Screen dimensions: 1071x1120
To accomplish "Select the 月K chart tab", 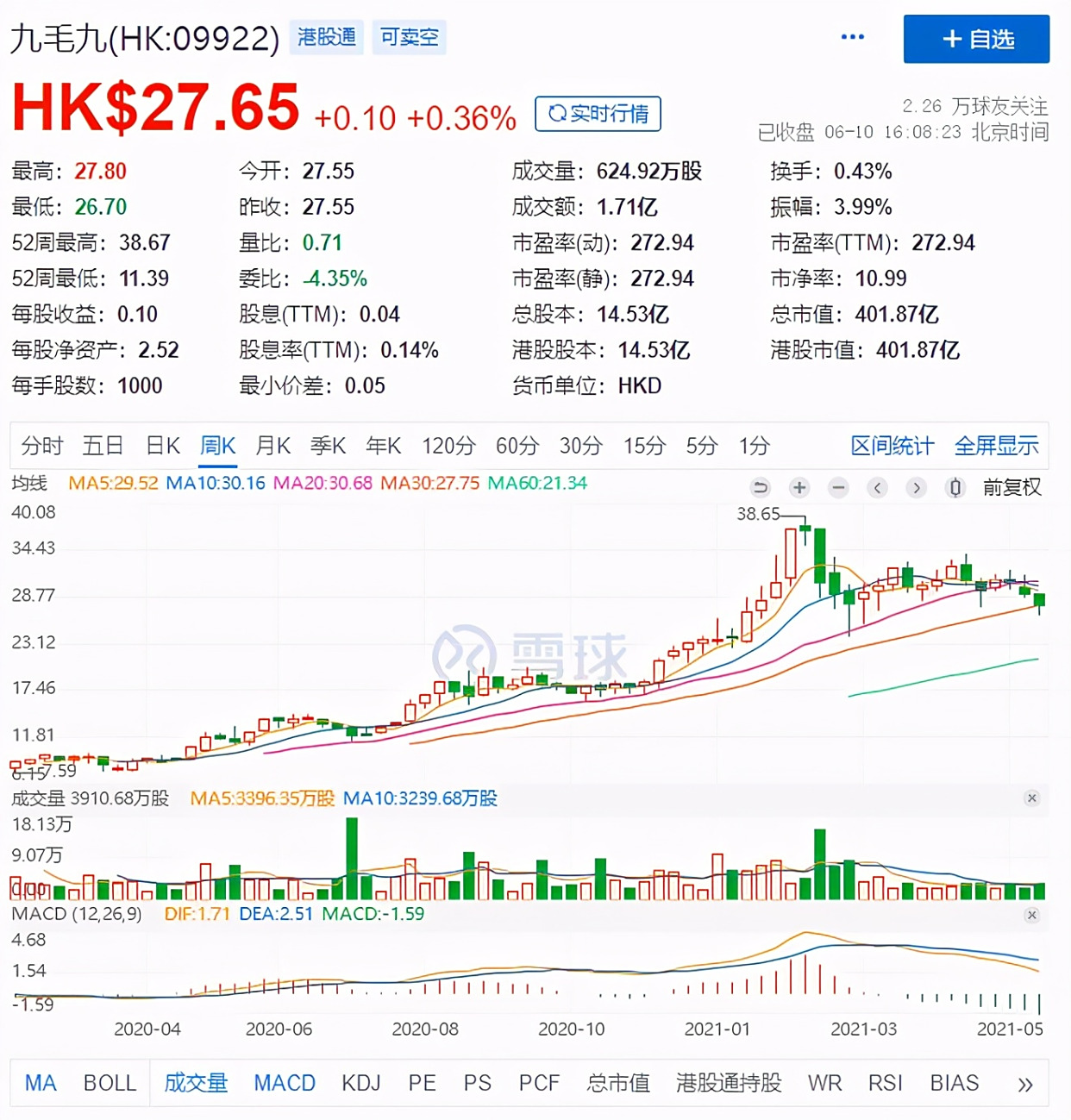I will (272, 446).
